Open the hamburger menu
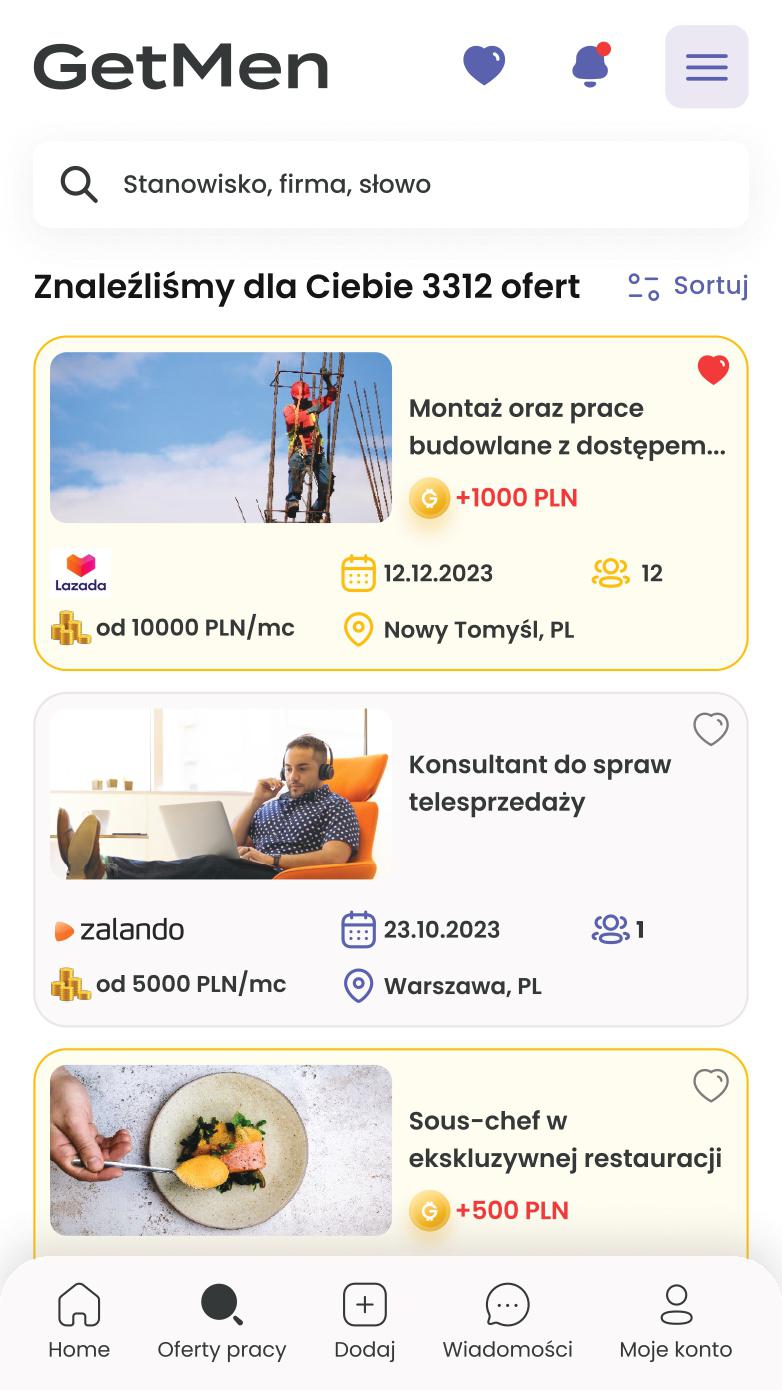The image size is (782, 1390). pyautogui.click(x=706, y=67)
